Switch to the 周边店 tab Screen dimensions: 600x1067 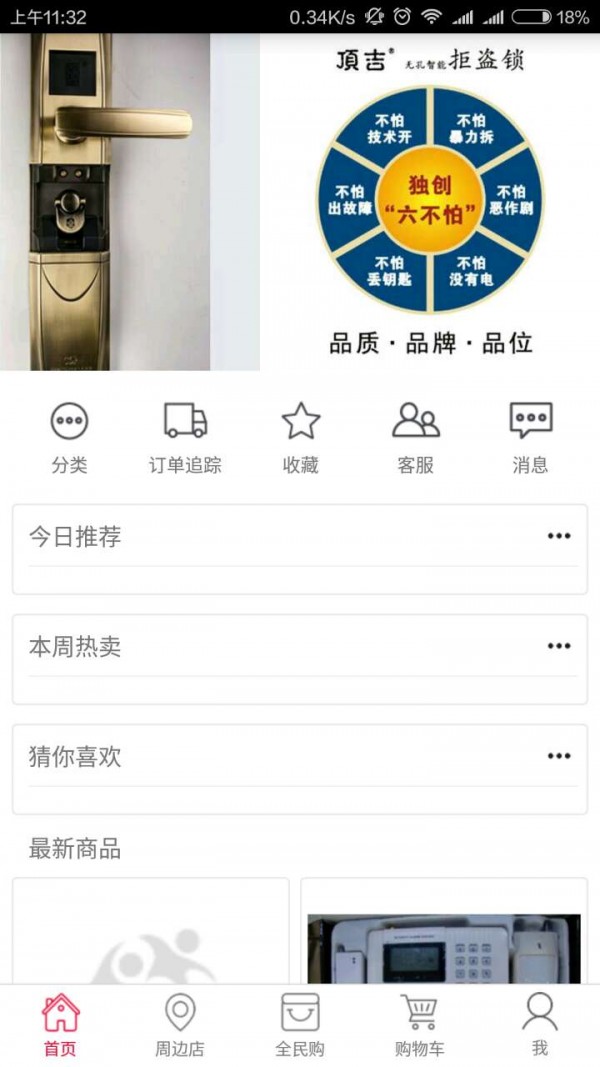180,1025
